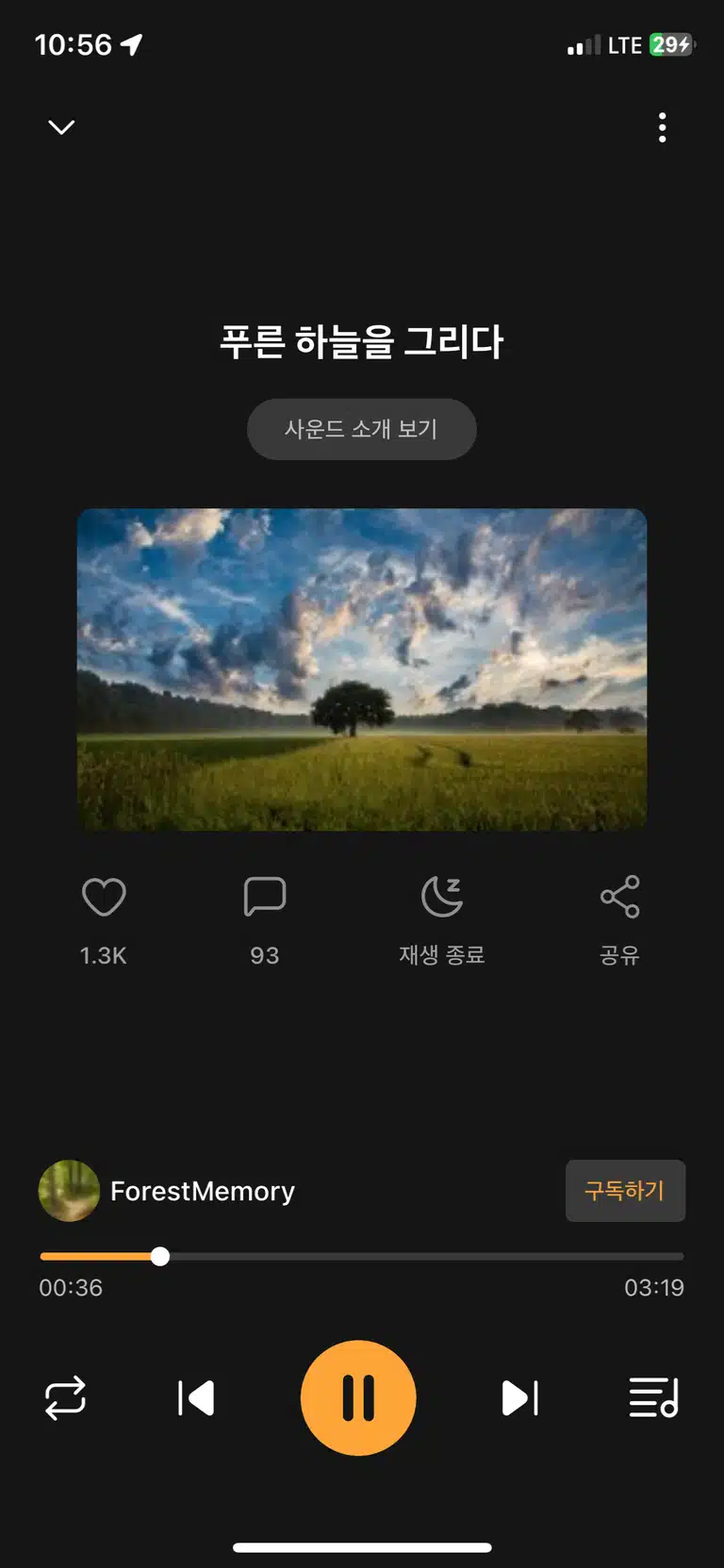Screen dimensions: 724x1568
Task: Tap the blue sky cover image
Action: point(362,669)
